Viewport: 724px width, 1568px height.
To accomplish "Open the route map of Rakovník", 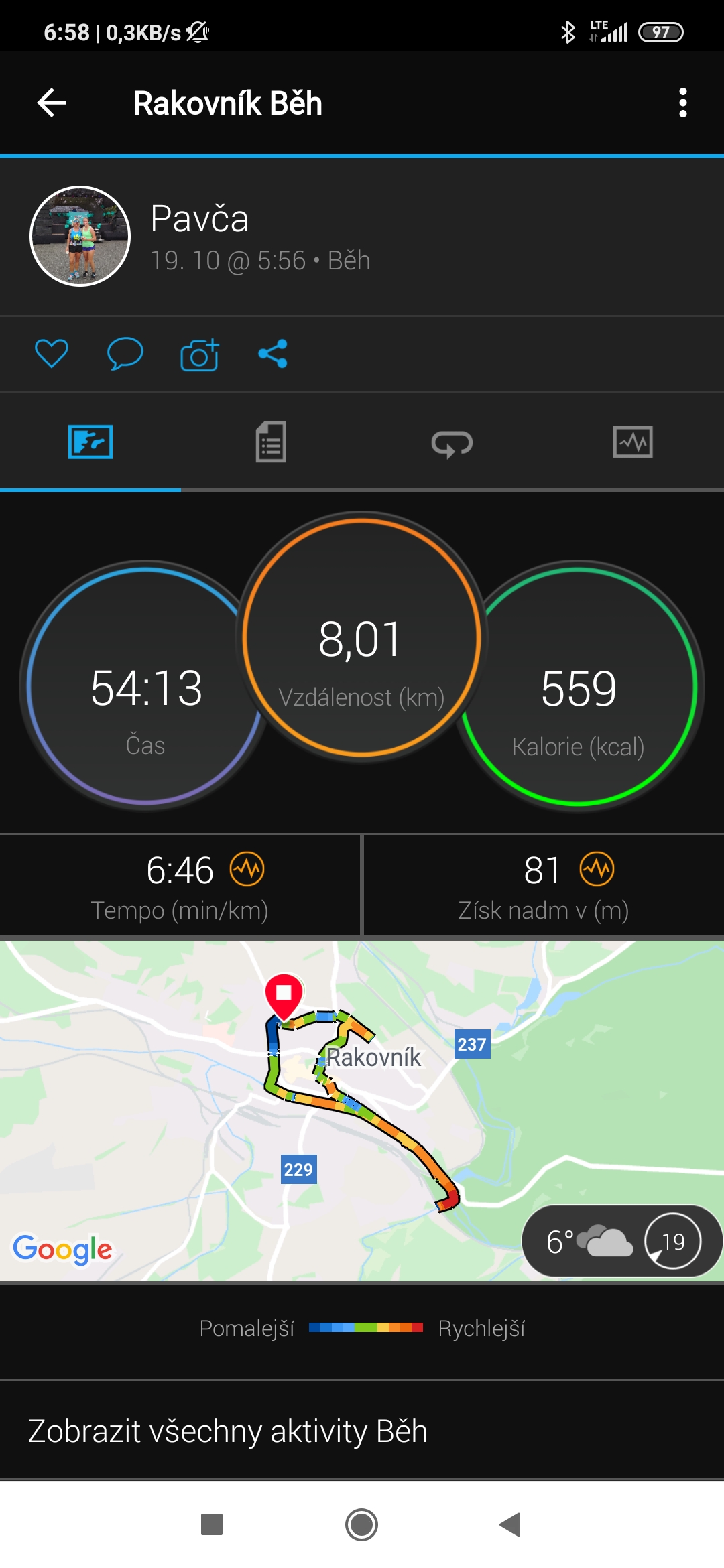I will 362,1110.
